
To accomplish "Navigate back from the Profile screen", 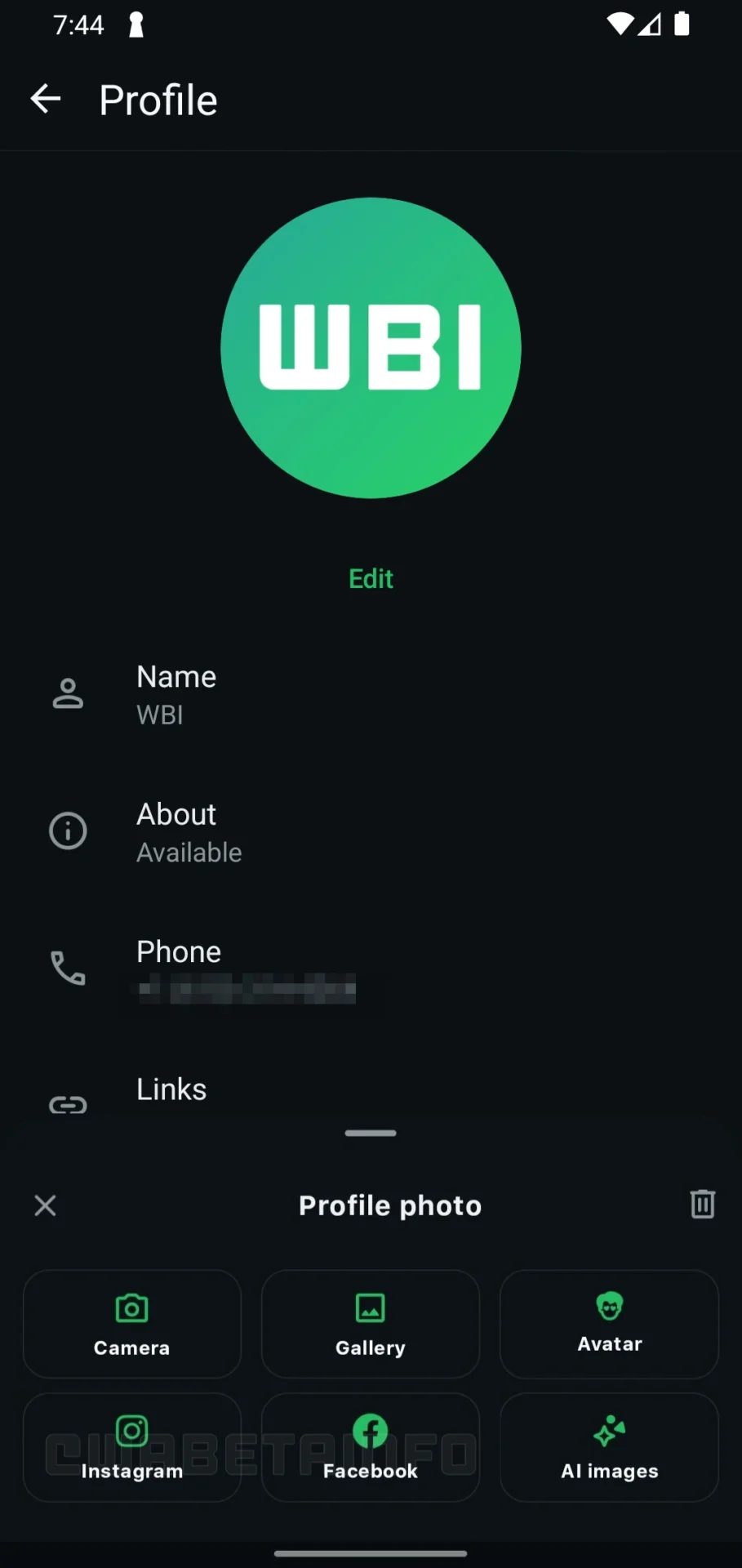I will pyautogui.click(x=45, y=99).
